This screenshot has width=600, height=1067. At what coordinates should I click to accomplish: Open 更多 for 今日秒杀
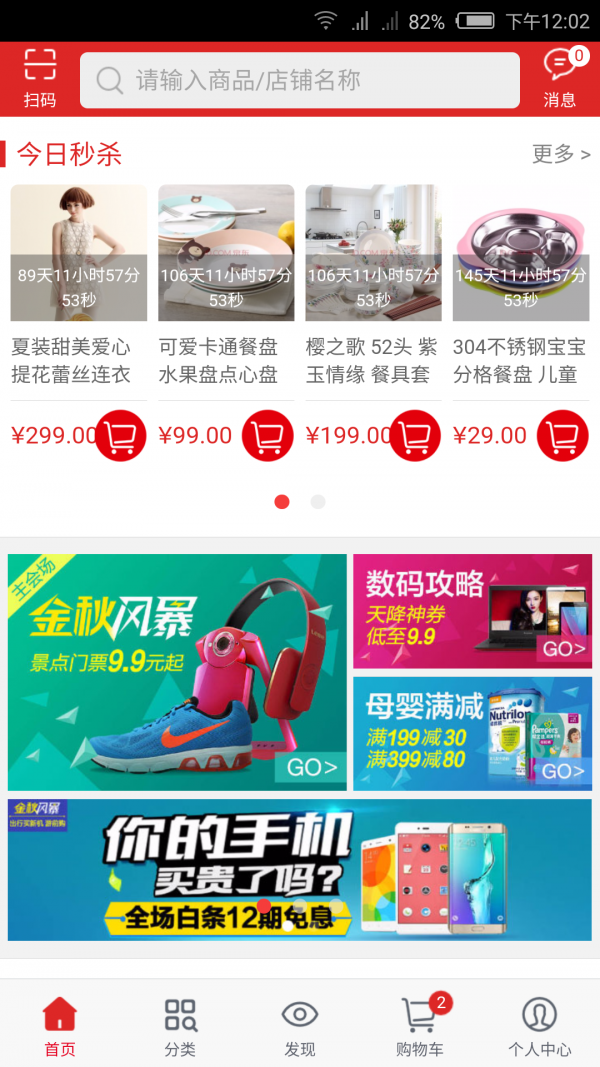[x=561, y=154]
